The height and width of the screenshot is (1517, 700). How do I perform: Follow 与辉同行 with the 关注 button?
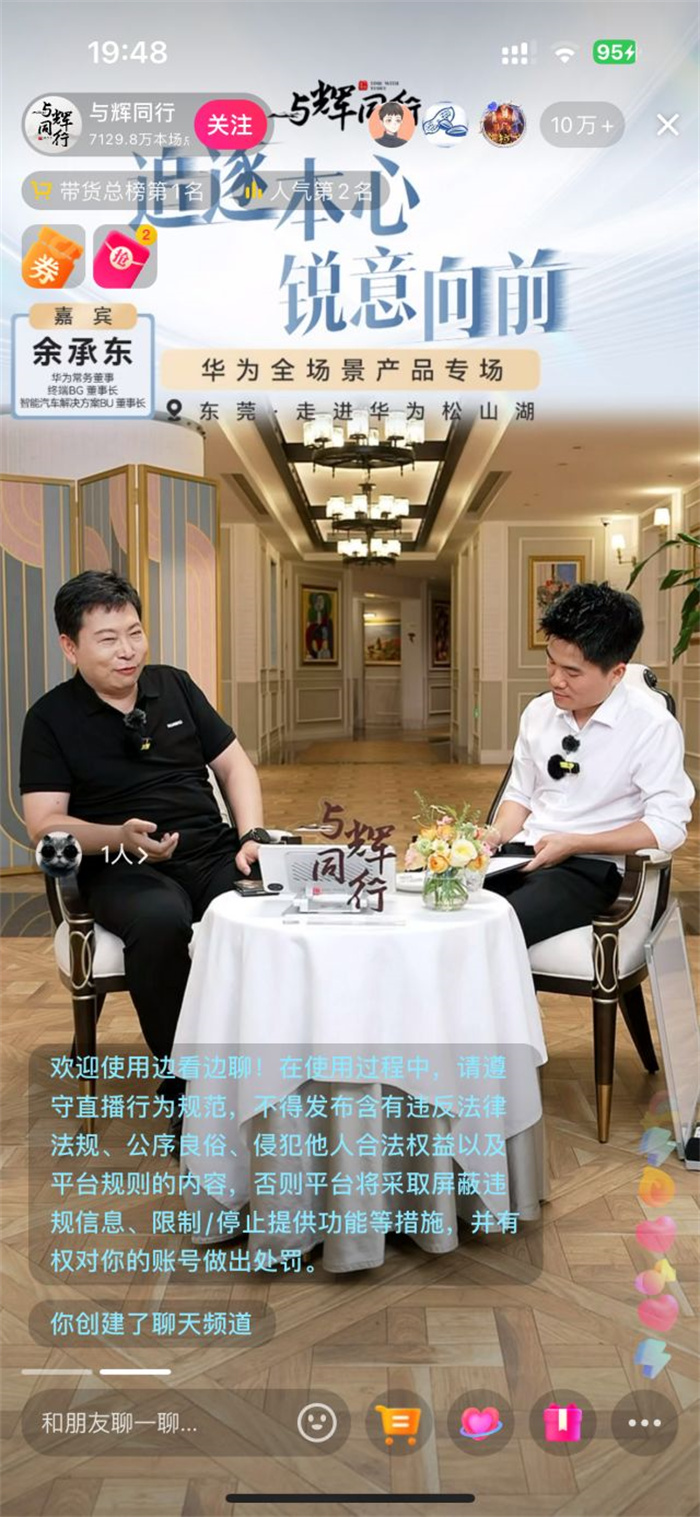tap(229, 125)
